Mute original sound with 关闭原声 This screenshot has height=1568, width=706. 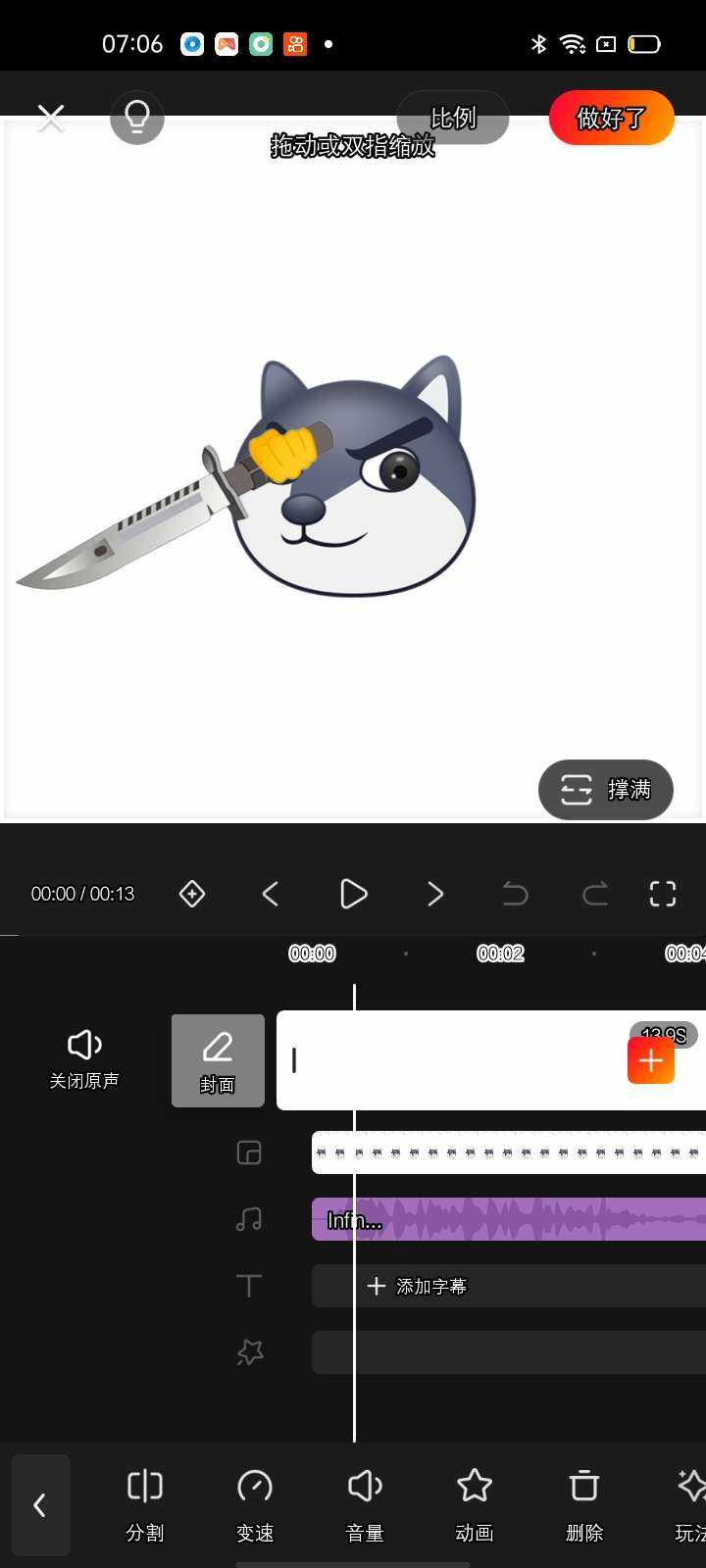(x=84, y=1058)
